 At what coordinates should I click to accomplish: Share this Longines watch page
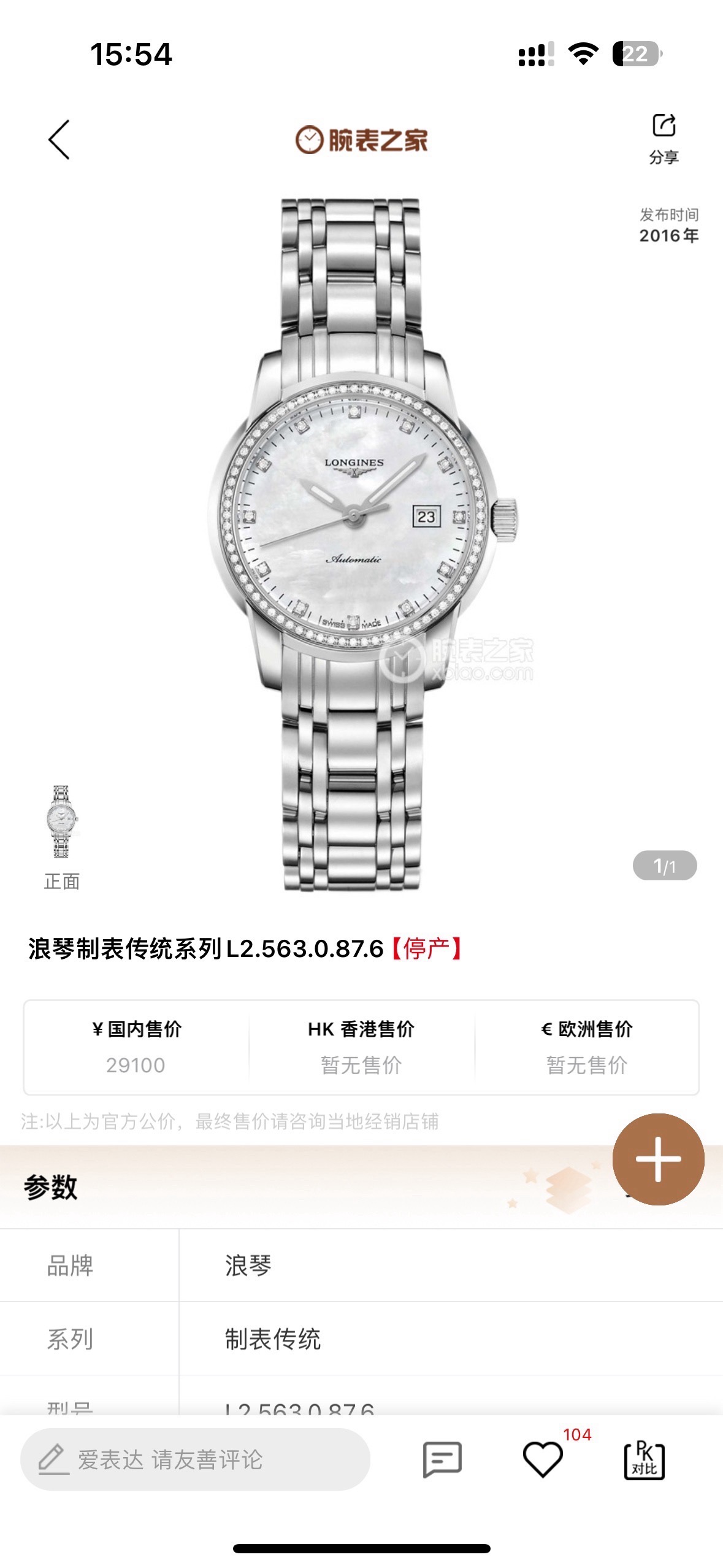pyautogui.click(x=664, y=137)
